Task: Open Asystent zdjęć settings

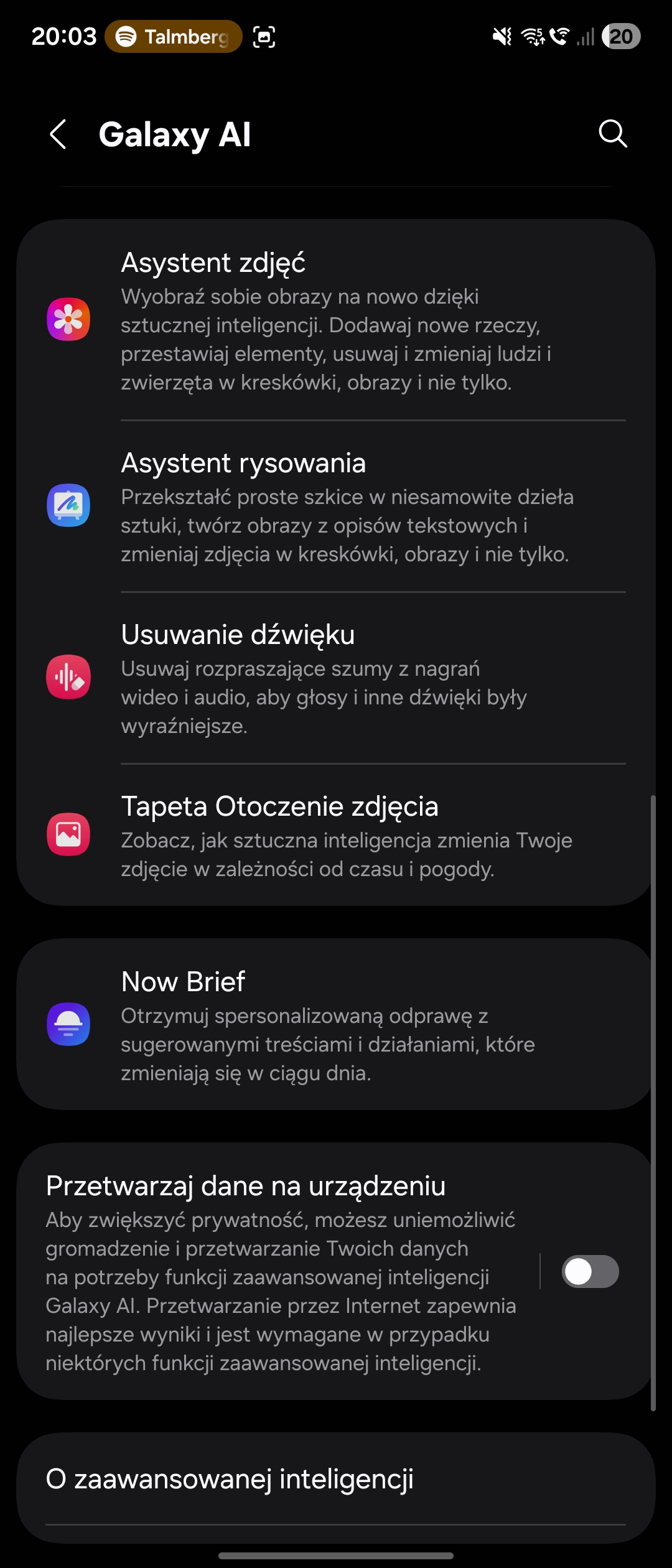Action: click(336, 320)
